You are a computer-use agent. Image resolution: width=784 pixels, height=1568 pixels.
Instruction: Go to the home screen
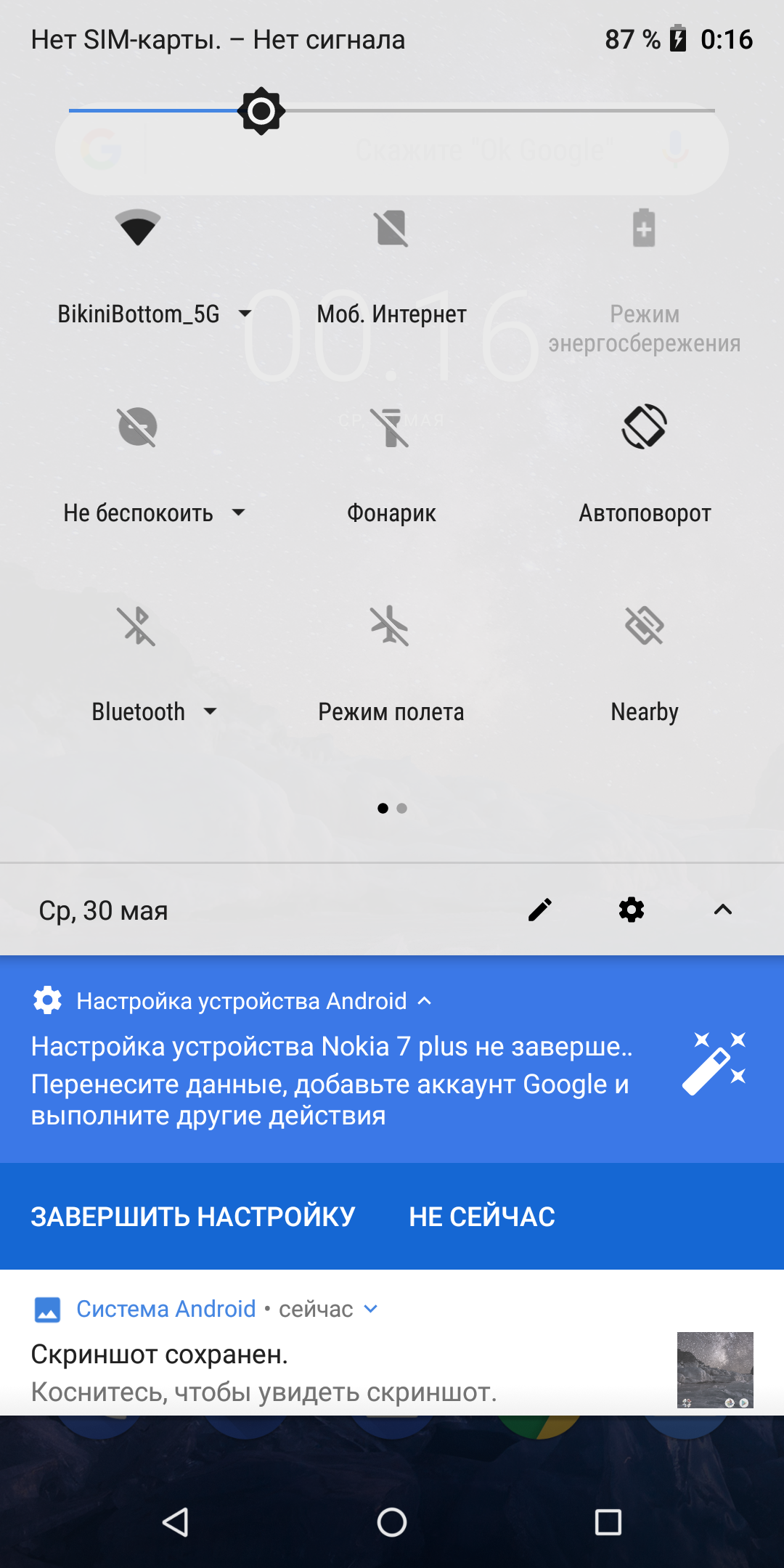[391, 1522]
